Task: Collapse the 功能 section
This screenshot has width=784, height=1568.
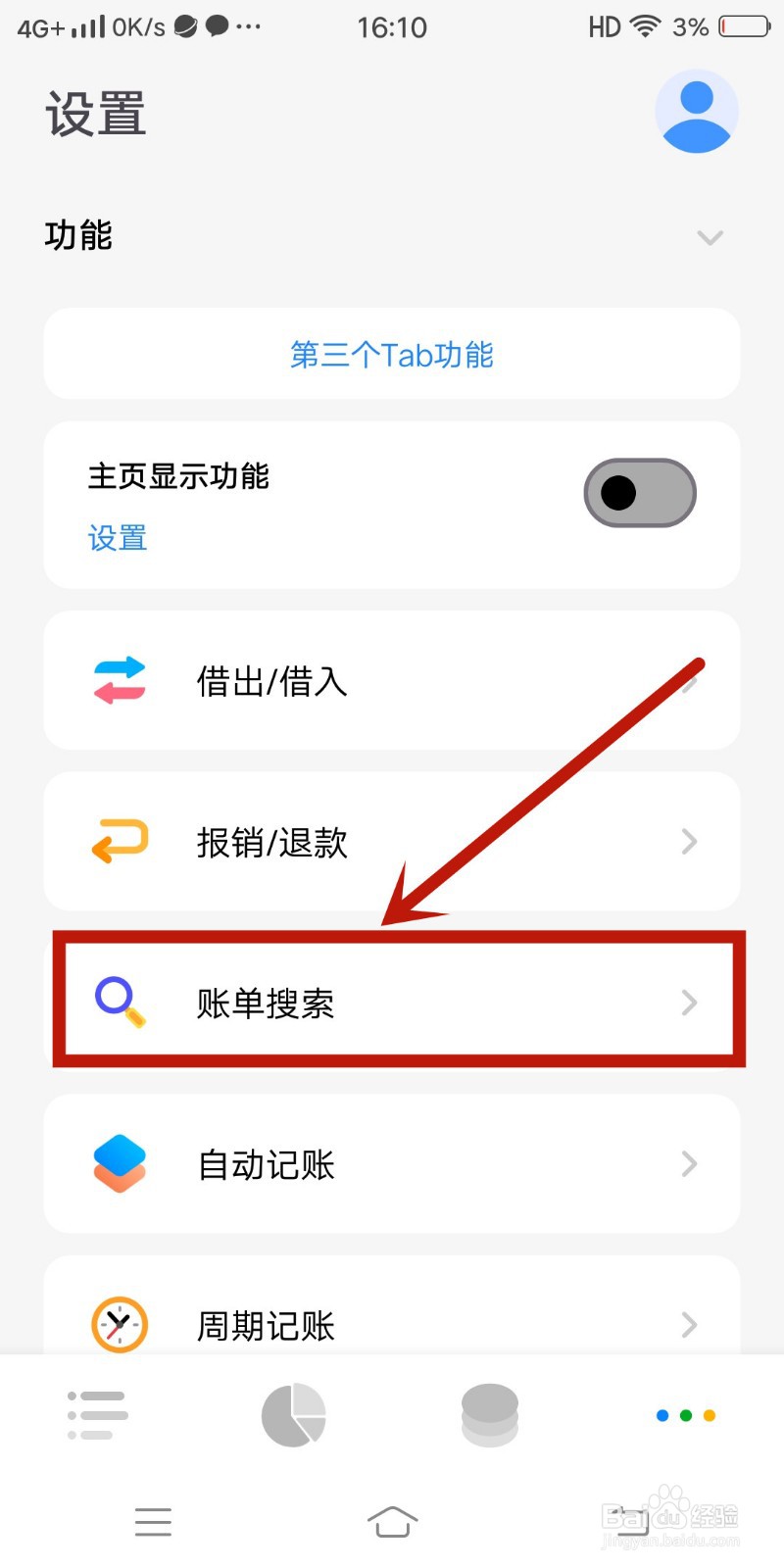Action: pos(710,237)
